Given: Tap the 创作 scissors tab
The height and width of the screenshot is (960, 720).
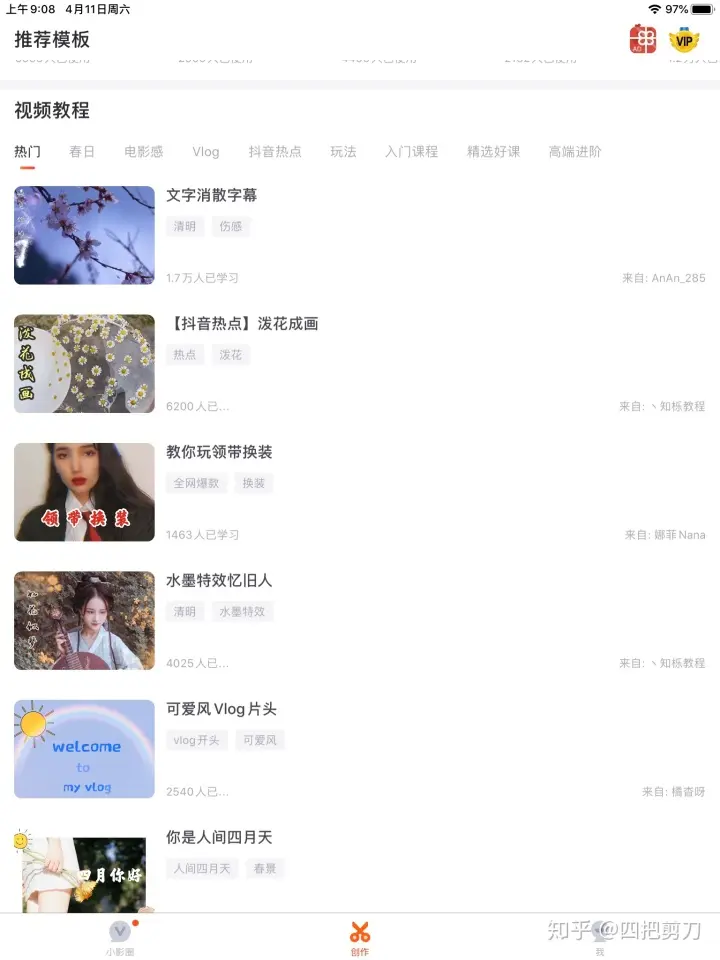Looking at the screenshot, I should [360, 938].
